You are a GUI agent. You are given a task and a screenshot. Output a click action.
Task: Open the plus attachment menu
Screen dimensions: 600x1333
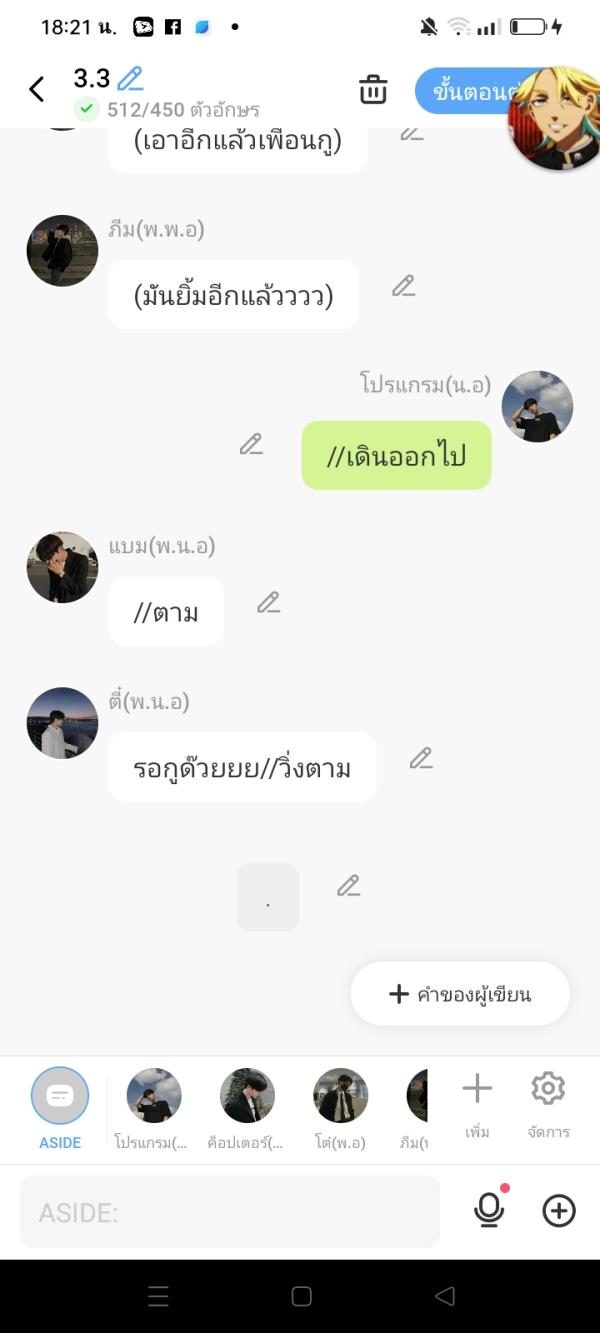[559, 1211]
